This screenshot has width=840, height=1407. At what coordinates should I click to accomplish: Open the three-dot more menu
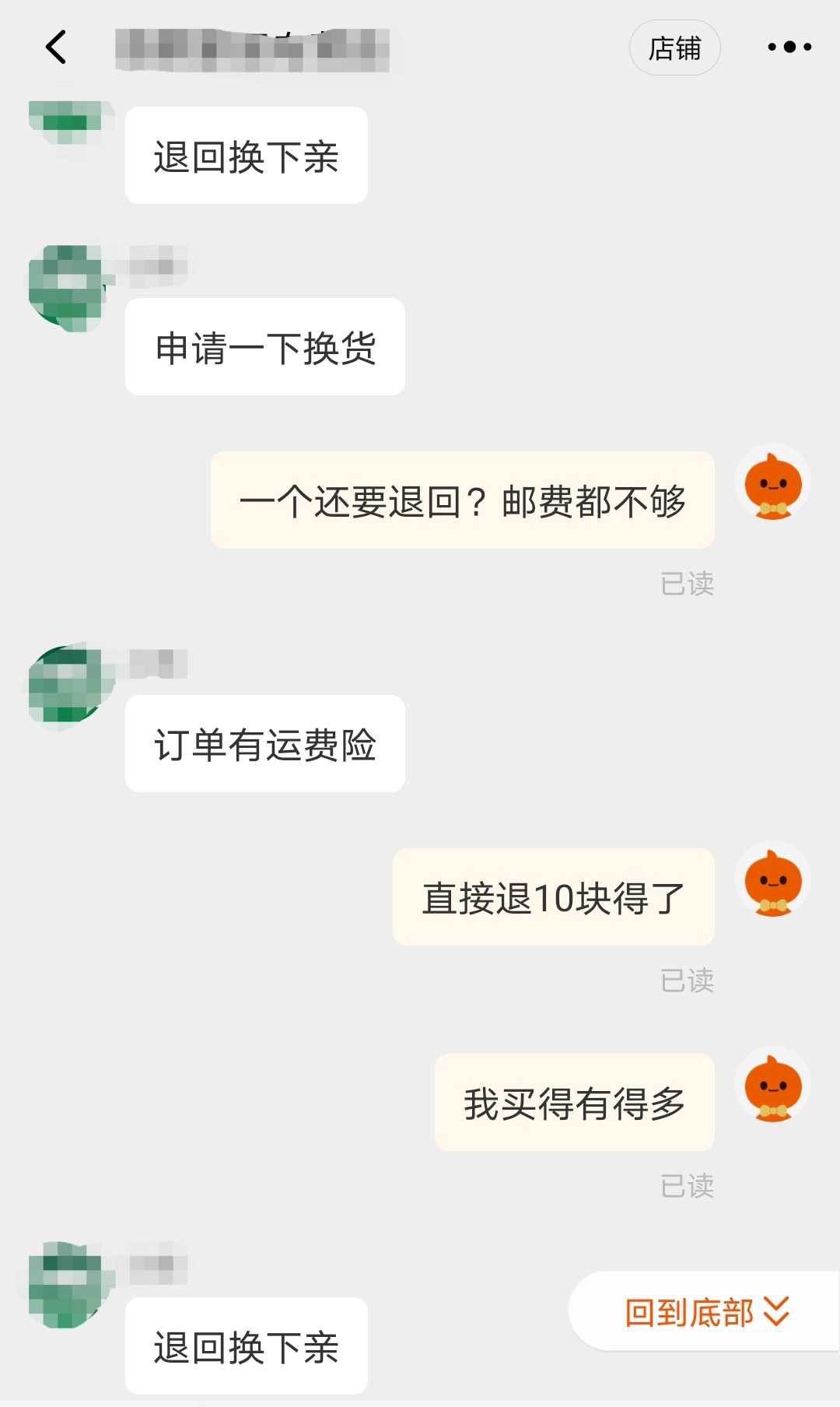pyautogui.click(x=789, y=47)
